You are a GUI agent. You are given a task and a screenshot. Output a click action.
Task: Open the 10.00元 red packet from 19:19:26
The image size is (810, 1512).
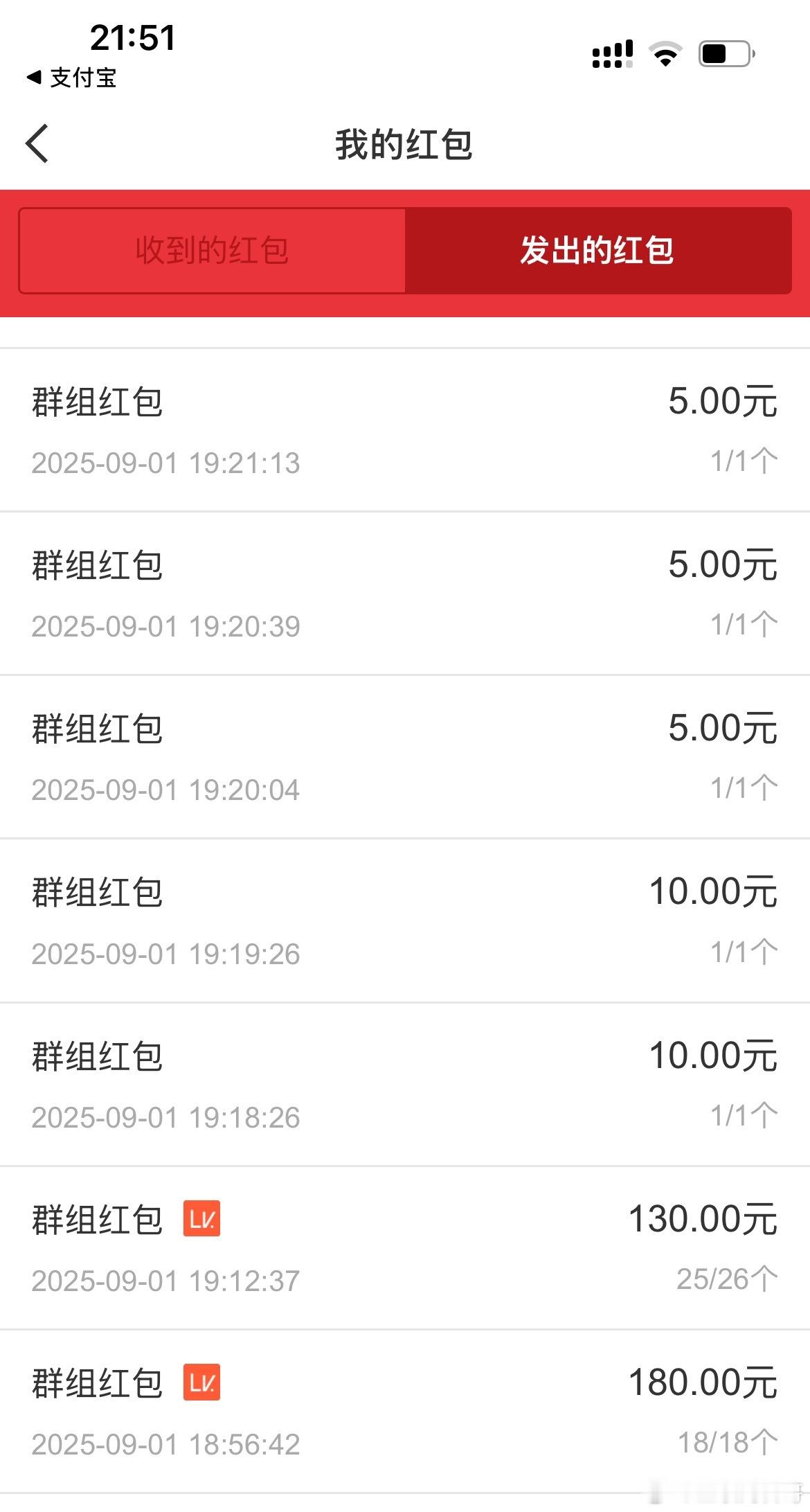(x=405, y=920)
